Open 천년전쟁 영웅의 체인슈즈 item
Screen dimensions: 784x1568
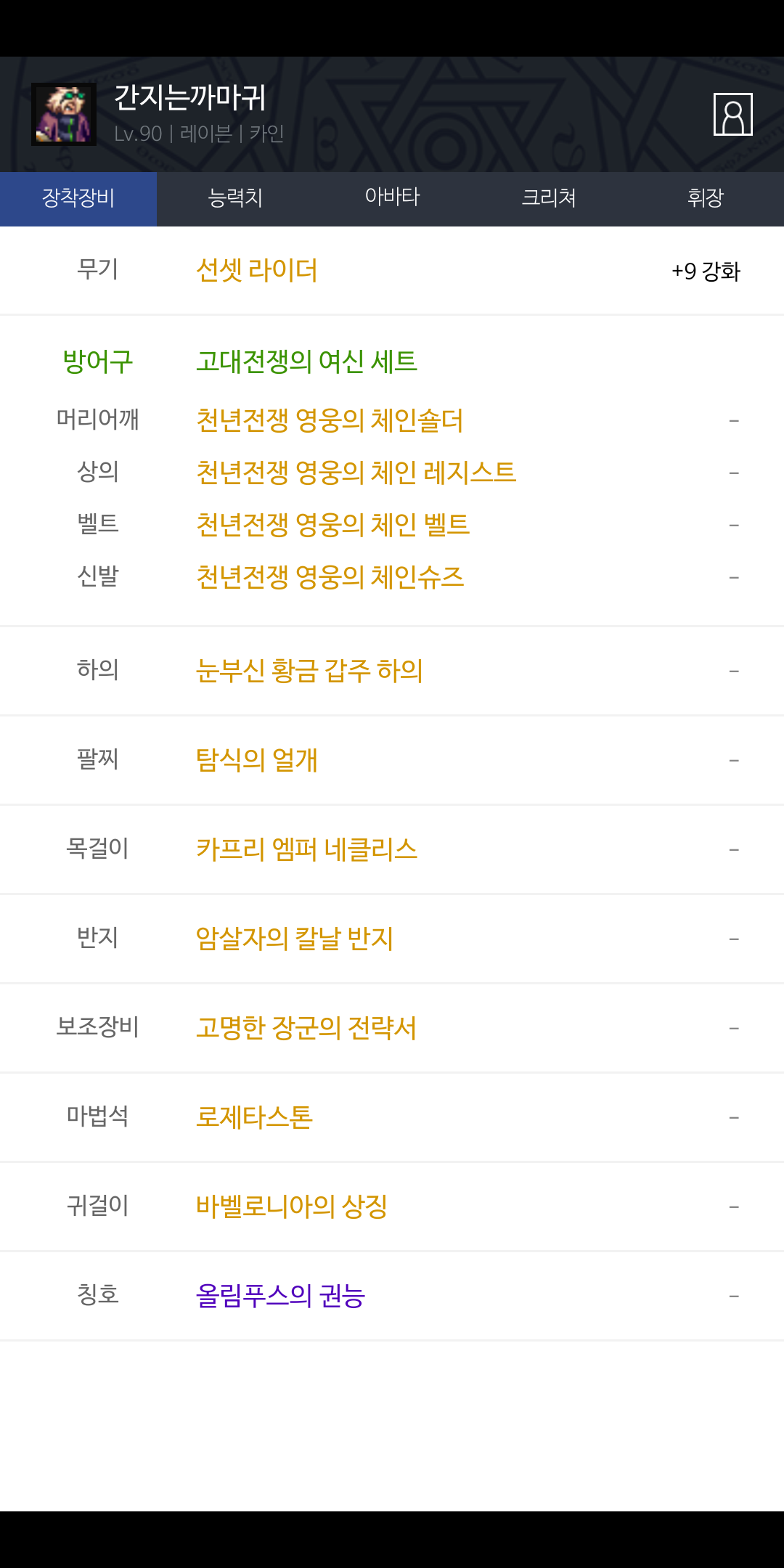point(330,577)
